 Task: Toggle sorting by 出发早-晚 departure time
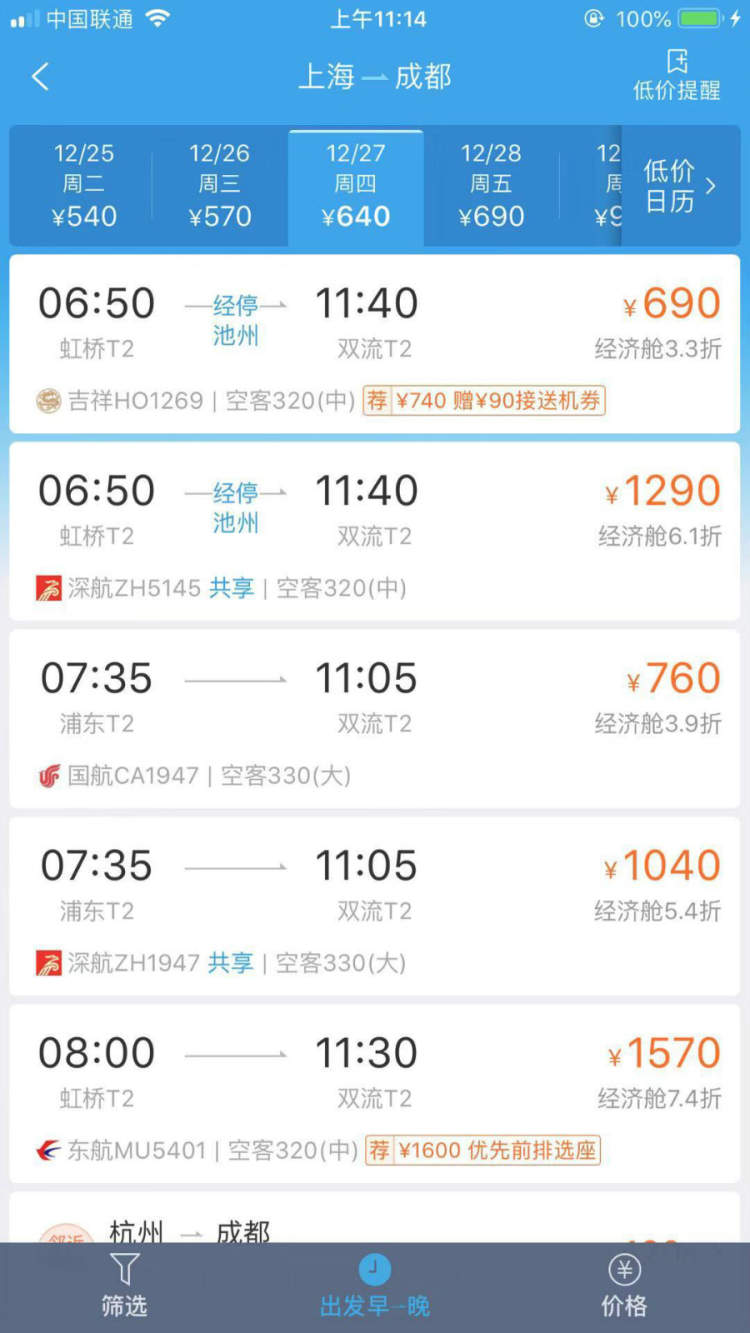[x=375, y=1287]
